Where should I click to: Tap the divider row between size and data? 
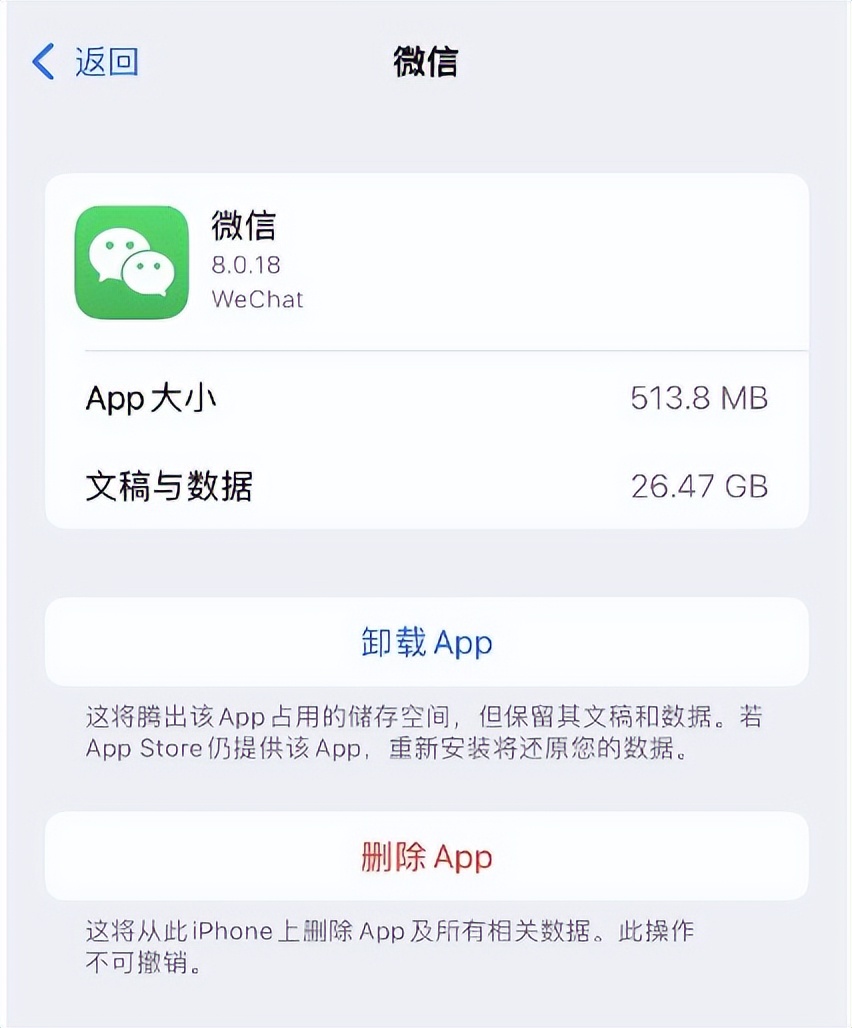click(426, 443)
